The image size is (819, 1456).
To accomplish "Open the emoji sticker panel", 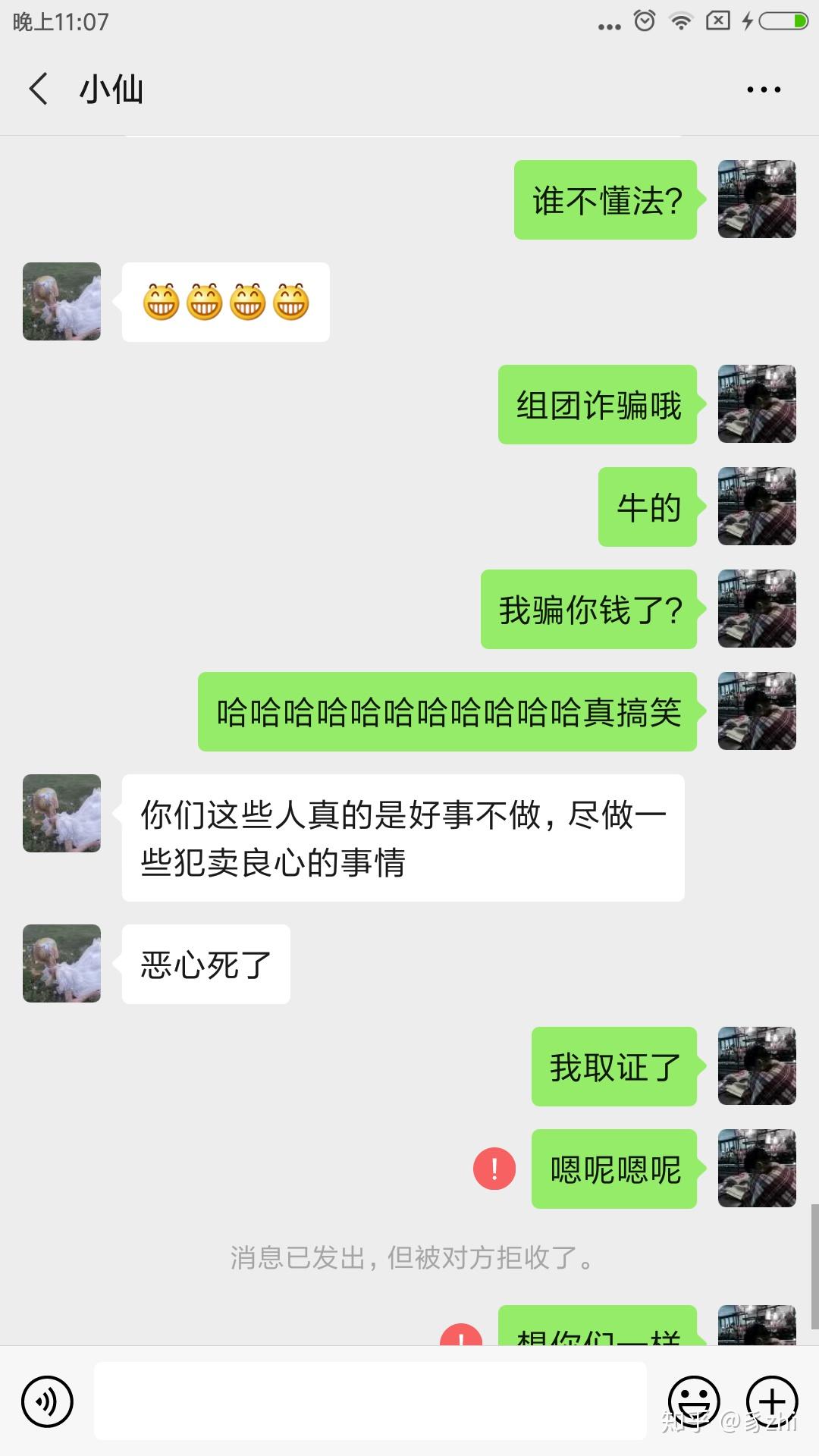I will (693, 1401).
